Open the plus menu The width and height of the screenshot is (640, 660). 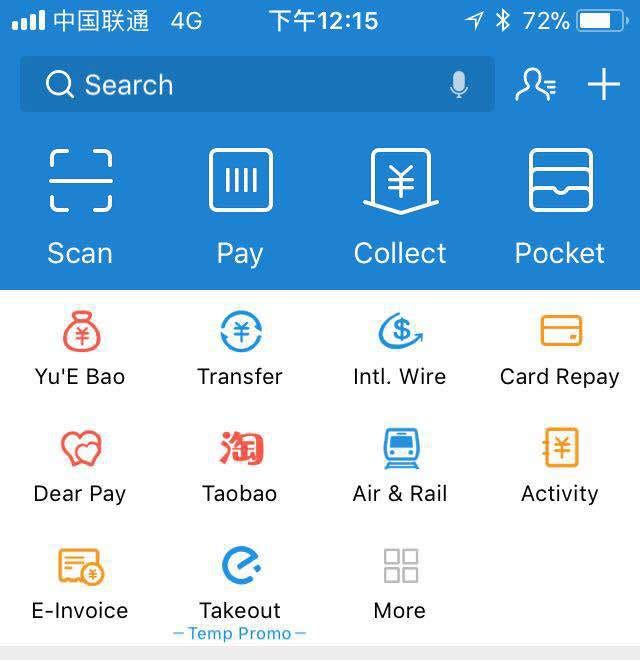[x=603, y=85]
